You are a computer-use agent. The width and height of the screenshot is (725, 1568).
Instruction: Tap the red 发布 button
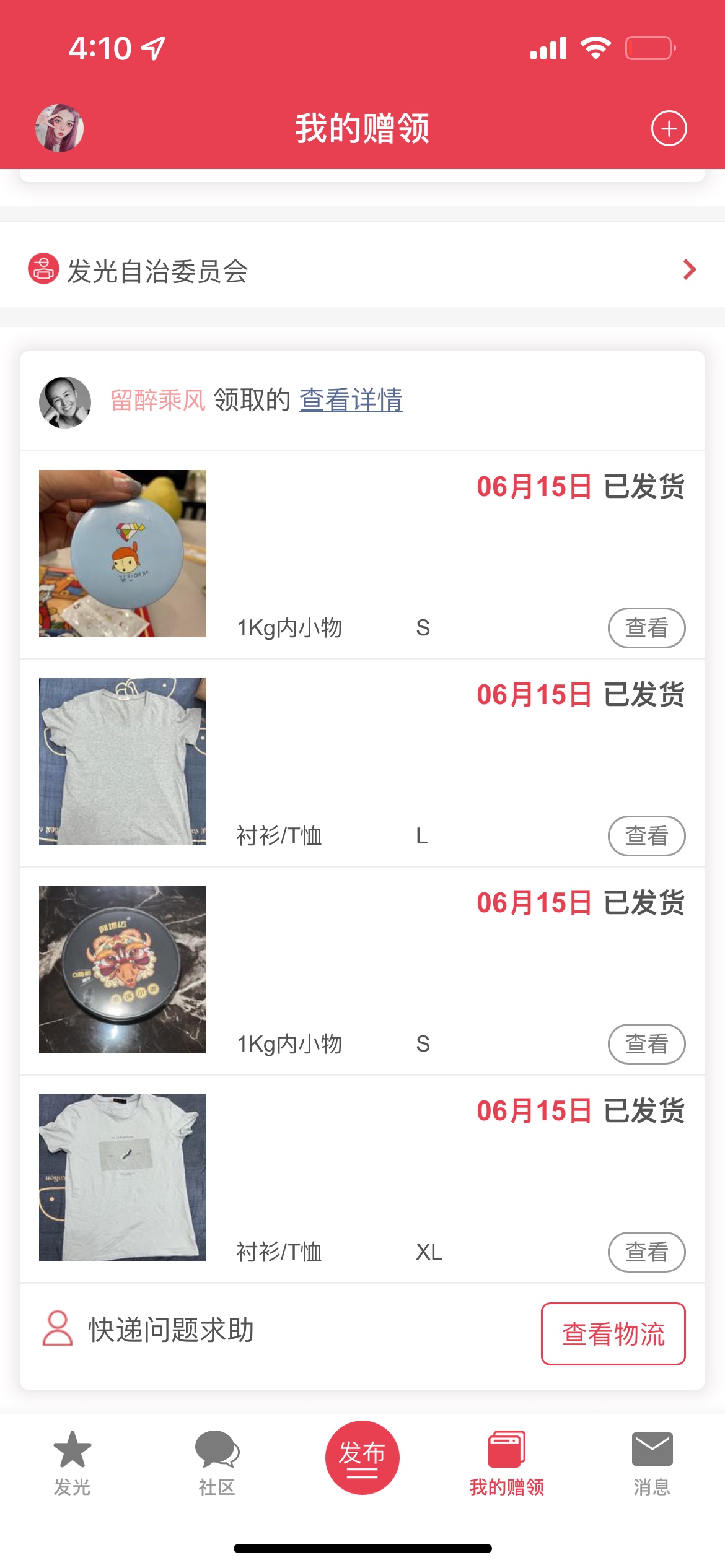[x=362, y=1458]
